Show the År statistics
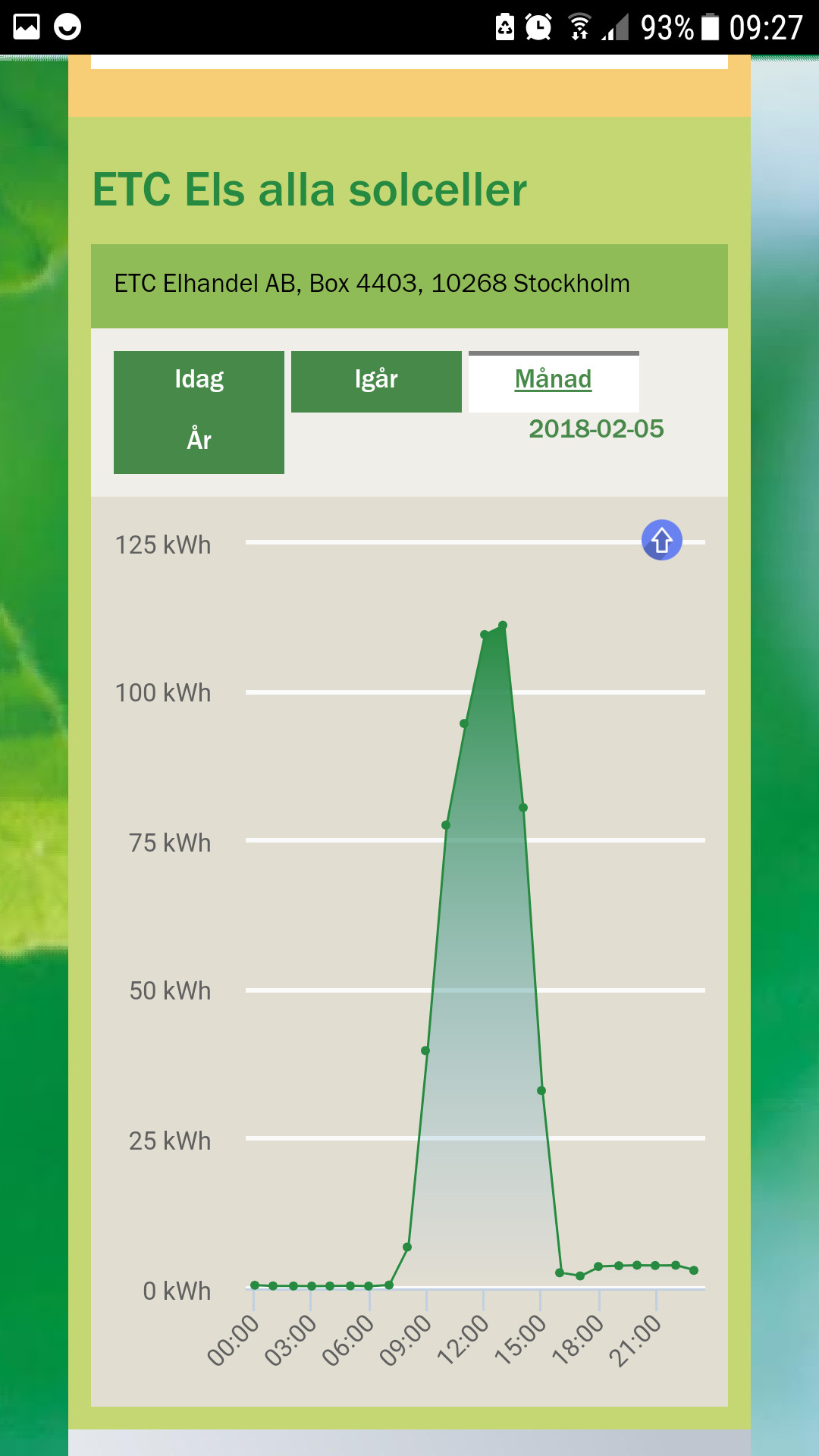This screenshot has height=1456, width=819. 199,441
